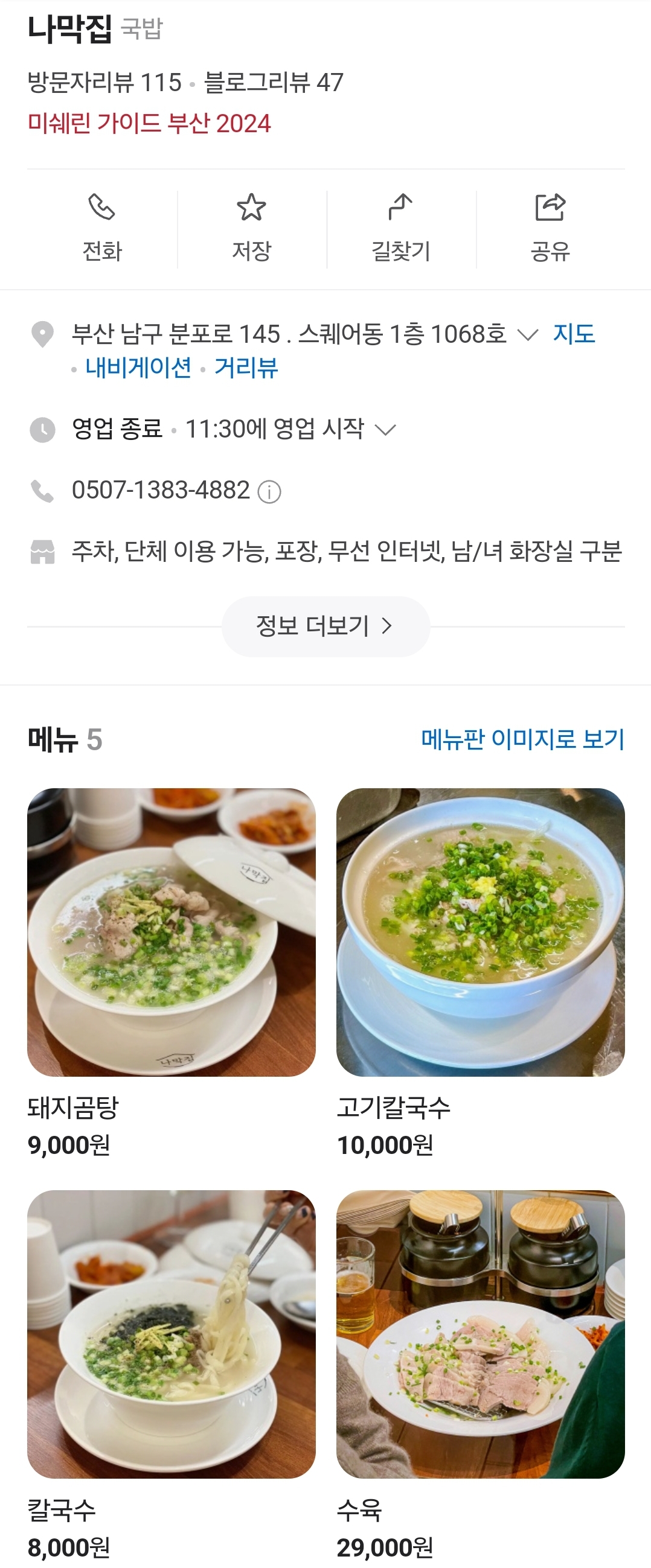This screenshot has height=1568, width=651.
Task: Expand the full address details
Action: (x=527, y=334)
